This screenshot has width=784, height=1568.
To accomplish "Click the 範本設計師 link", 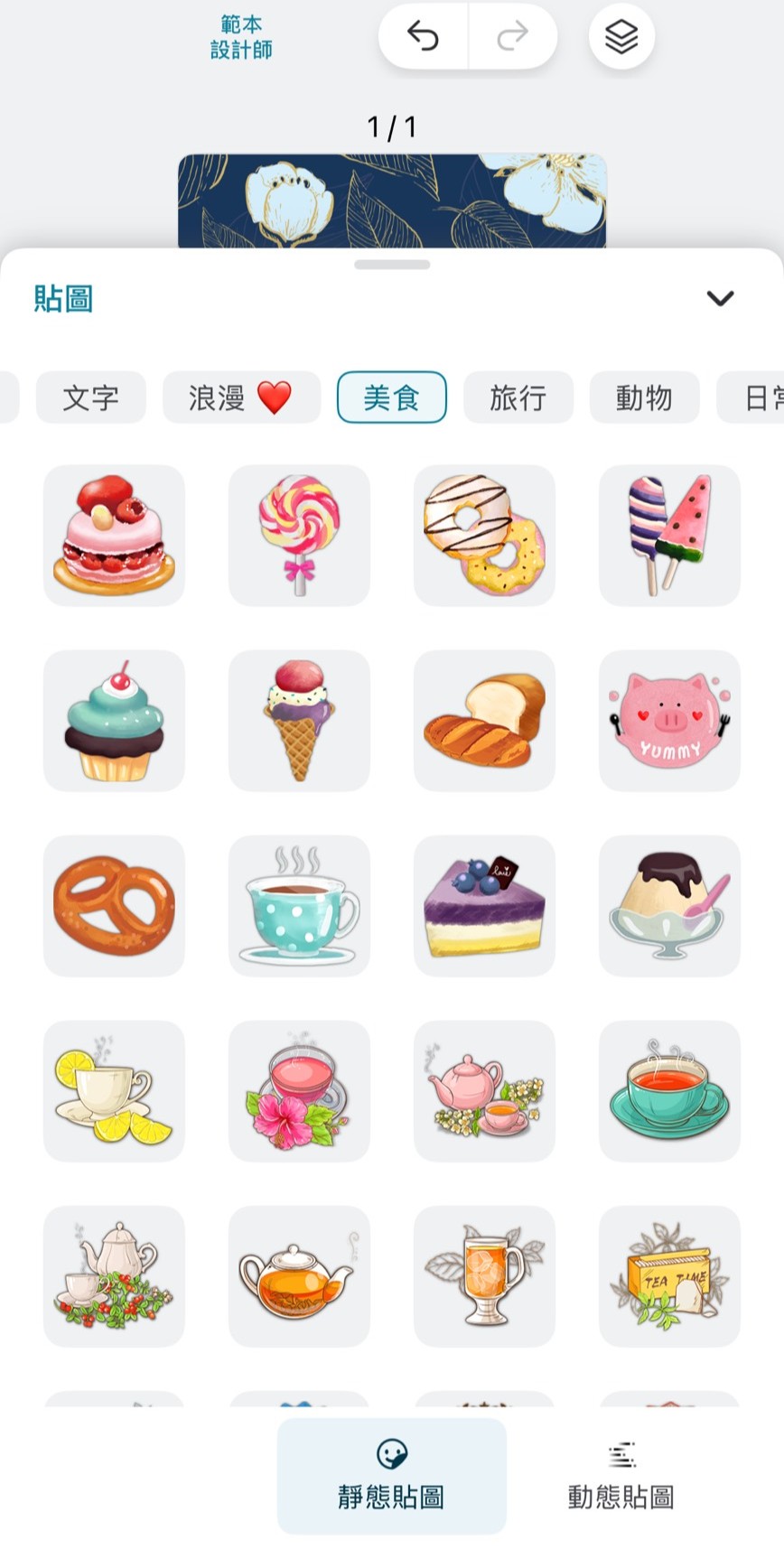I will tap(241, 37).
